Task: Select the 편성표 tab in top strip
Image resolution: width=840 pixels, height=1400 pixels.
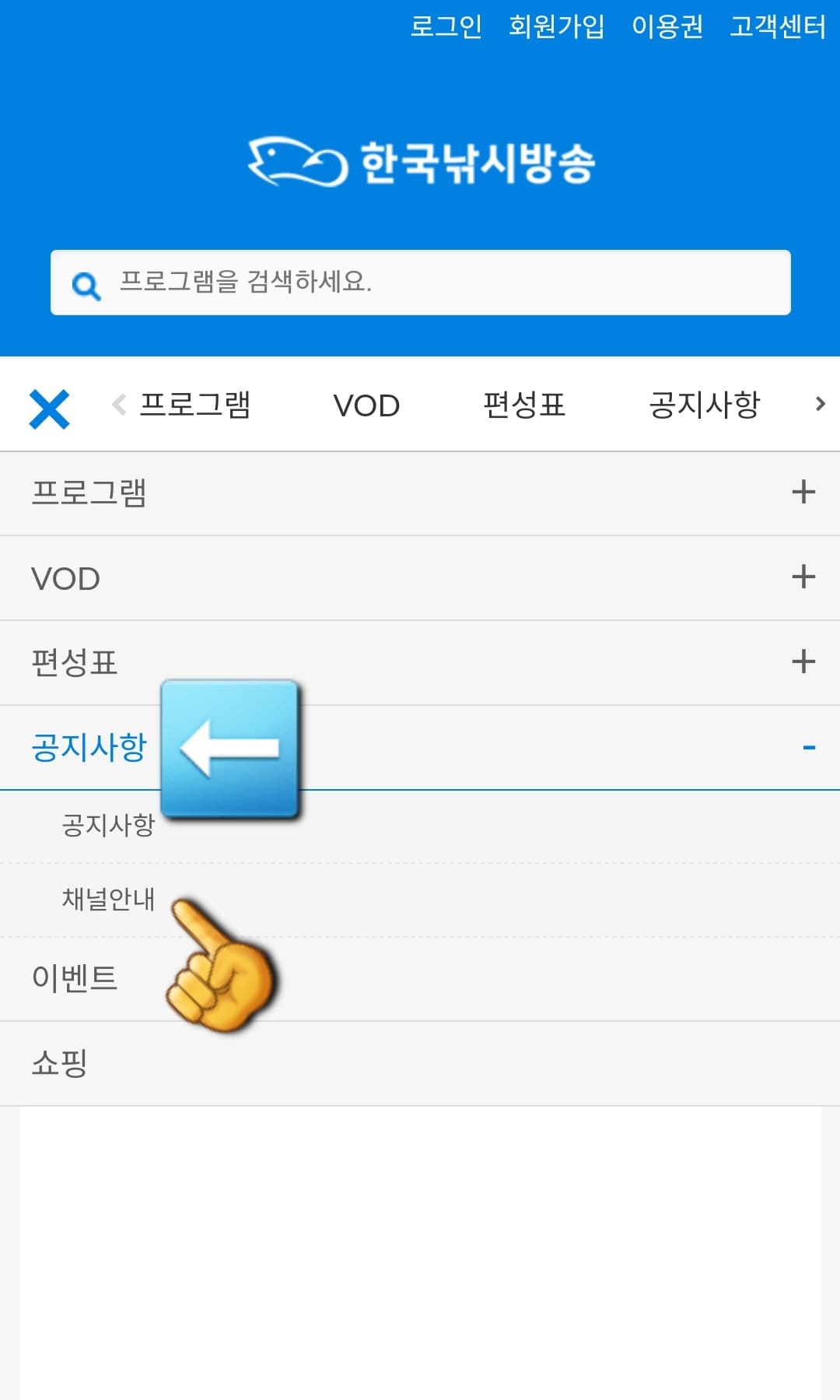Action: 524,405
